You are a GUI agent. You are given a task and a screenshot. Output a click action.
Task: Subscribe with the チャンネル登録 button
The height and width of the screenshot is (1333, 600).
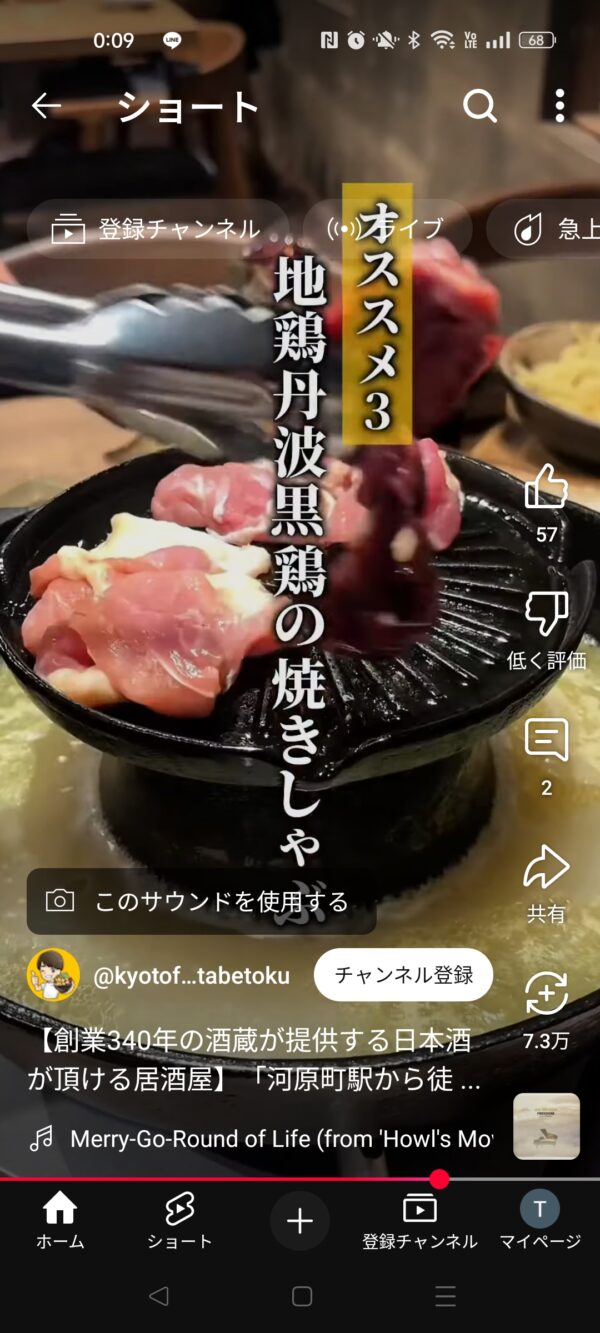pyautogui.click(x=403, y=975)
